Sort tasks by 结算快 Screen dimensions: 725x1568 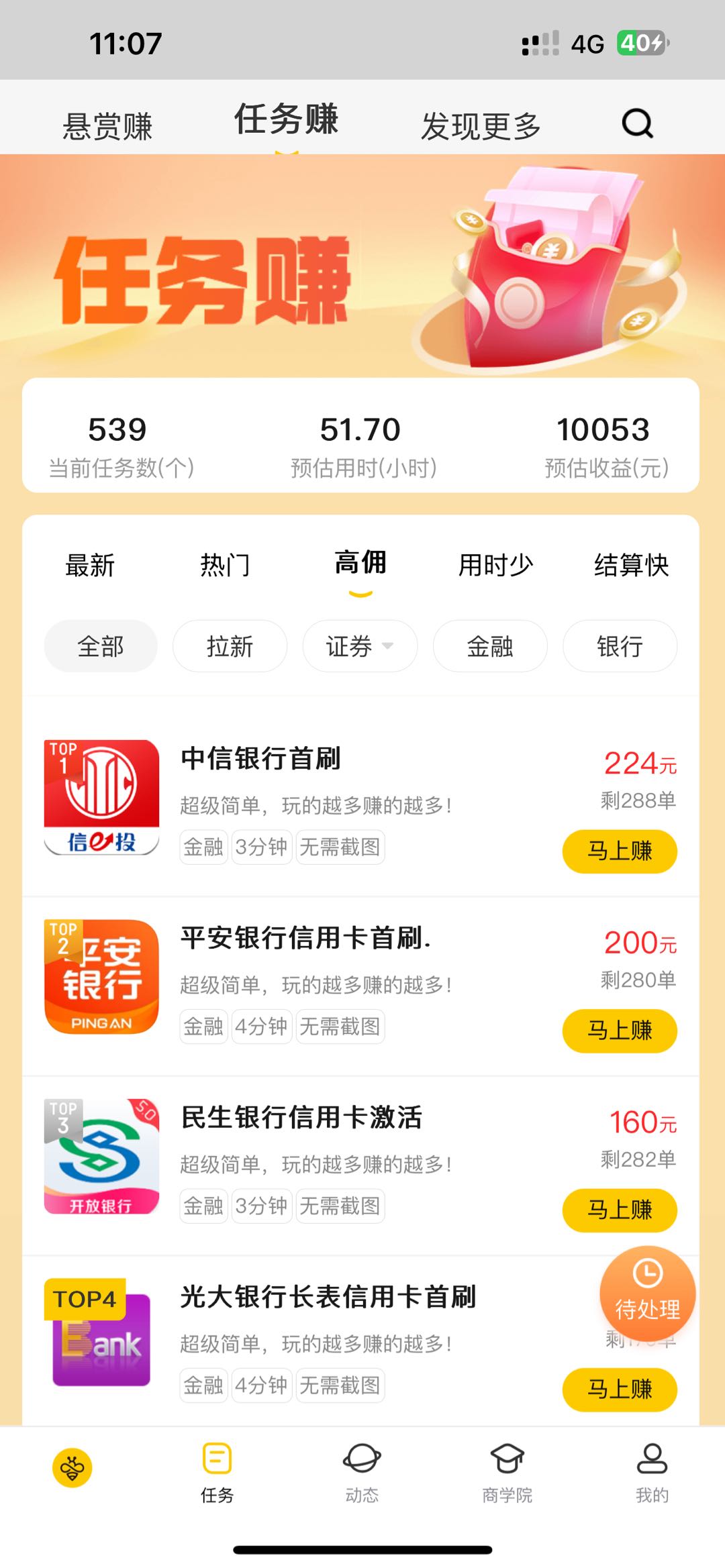coord(631,565)
